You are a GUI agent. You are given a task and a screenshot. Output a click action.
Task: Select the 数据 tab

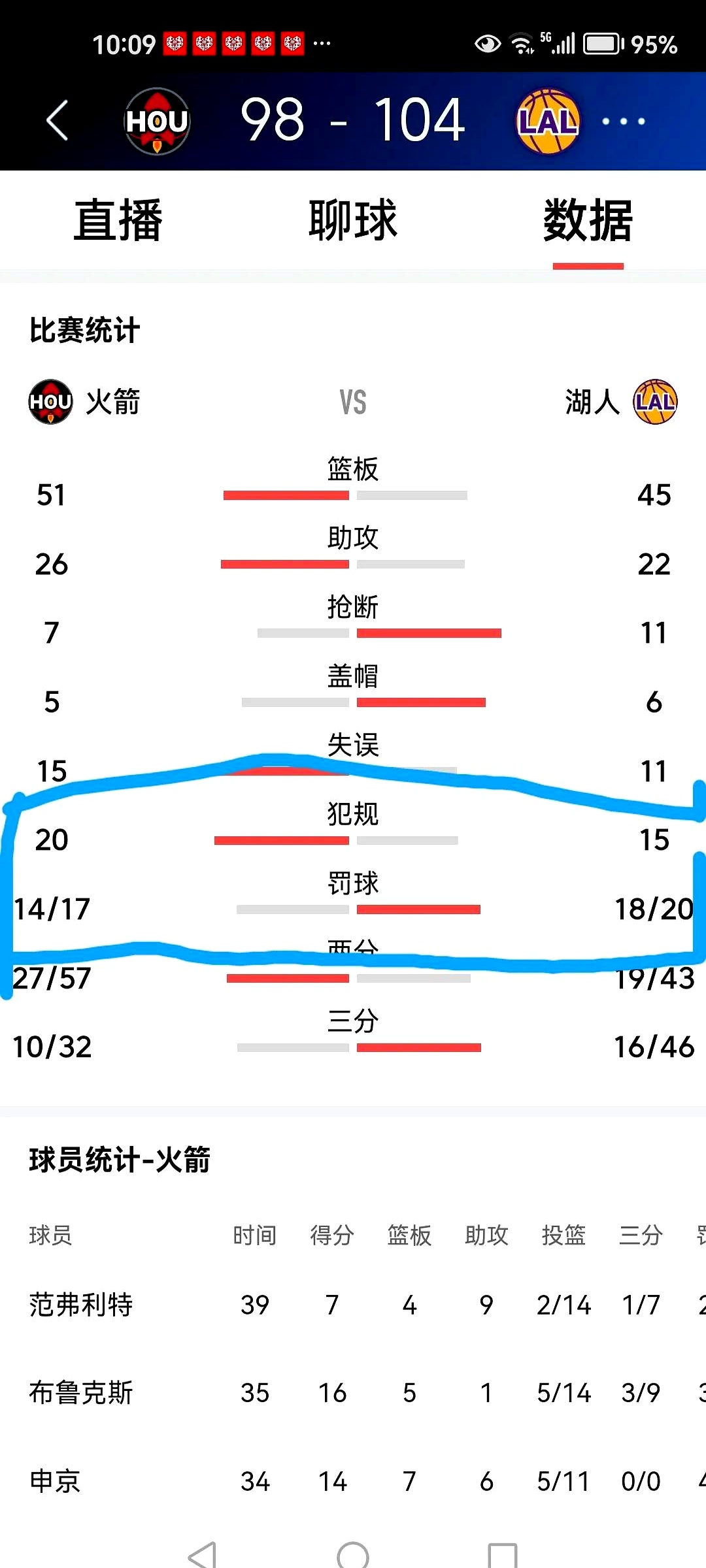588,221
